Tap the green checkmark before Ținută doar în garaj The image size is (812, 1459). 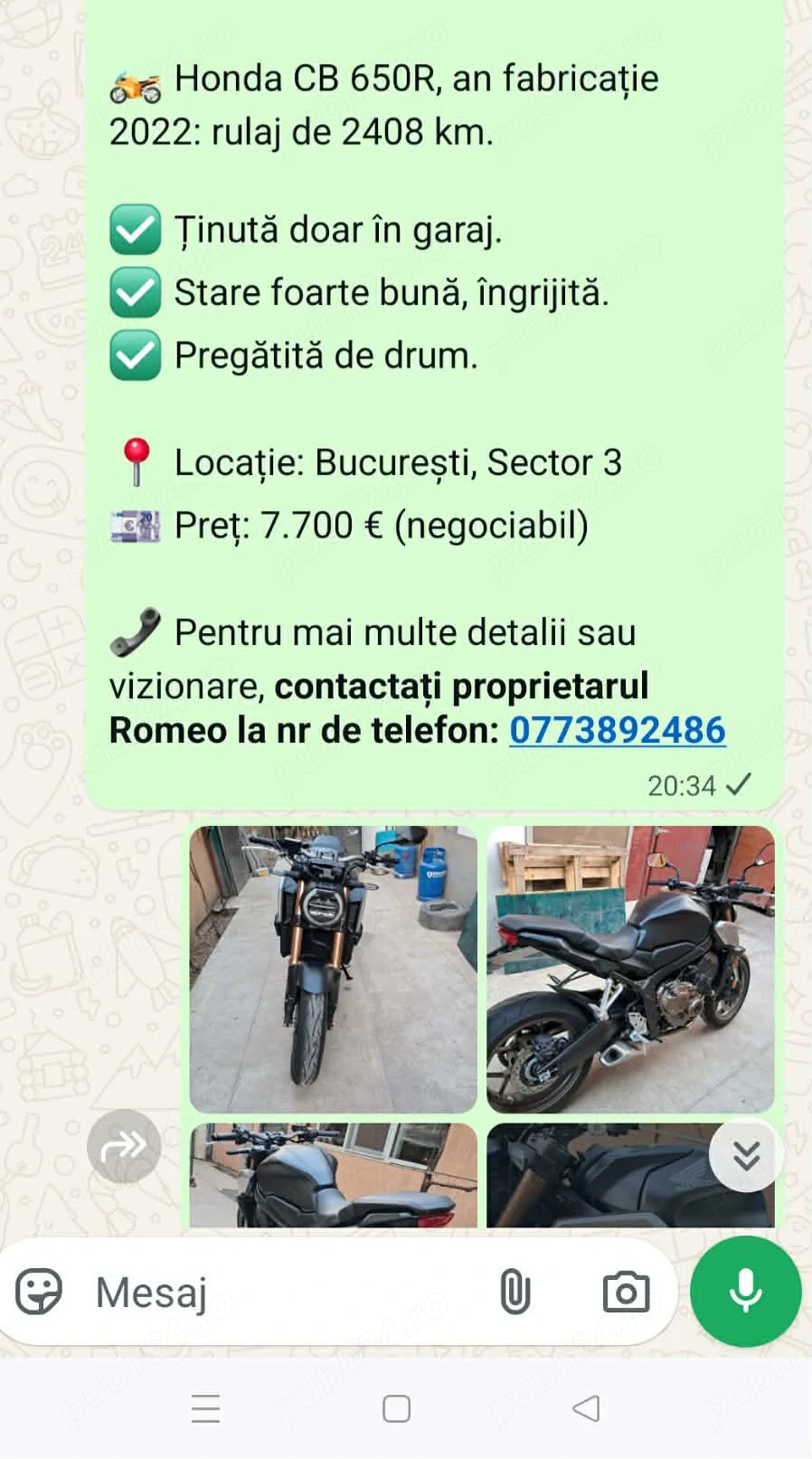pos(136,229)
